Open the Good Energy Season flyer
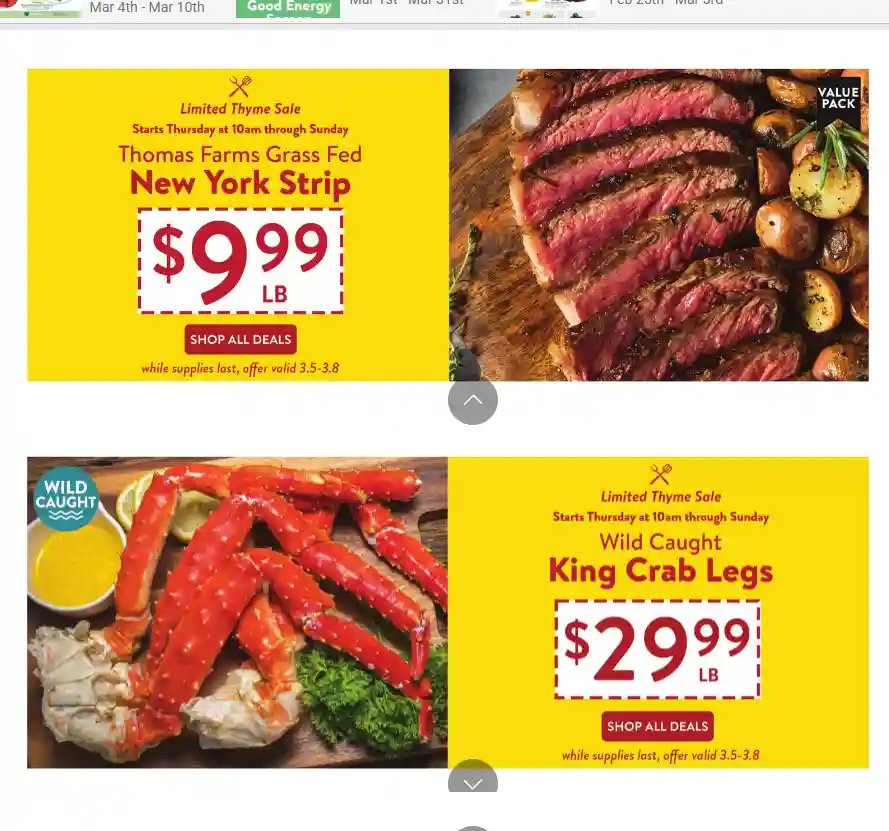This screenshot has width=889, height=831. pyautogui.click(x=288, y=8)
